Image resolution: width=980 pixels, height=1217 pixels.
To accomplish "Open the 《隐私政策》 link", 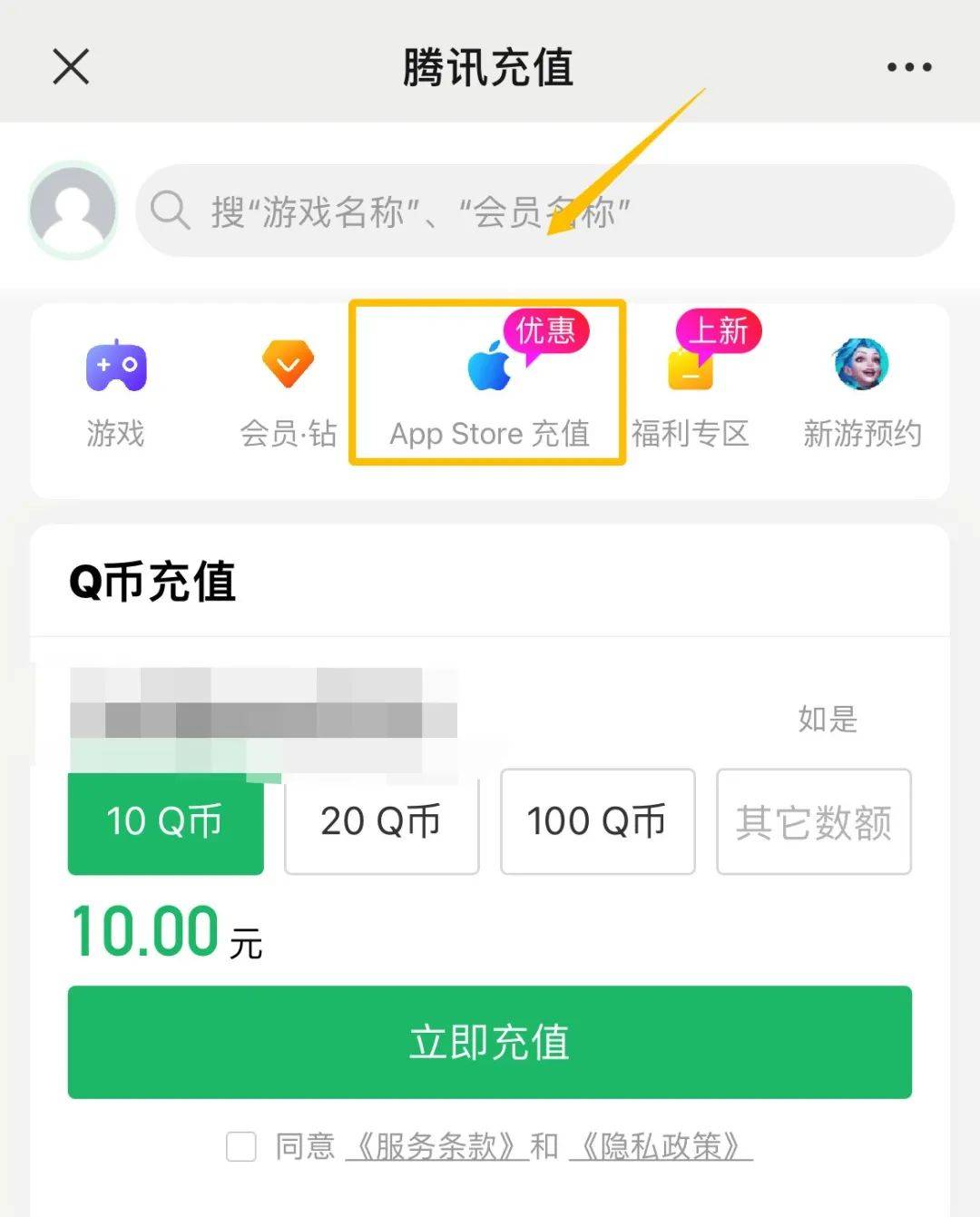I will click(x=661, y=1146).
